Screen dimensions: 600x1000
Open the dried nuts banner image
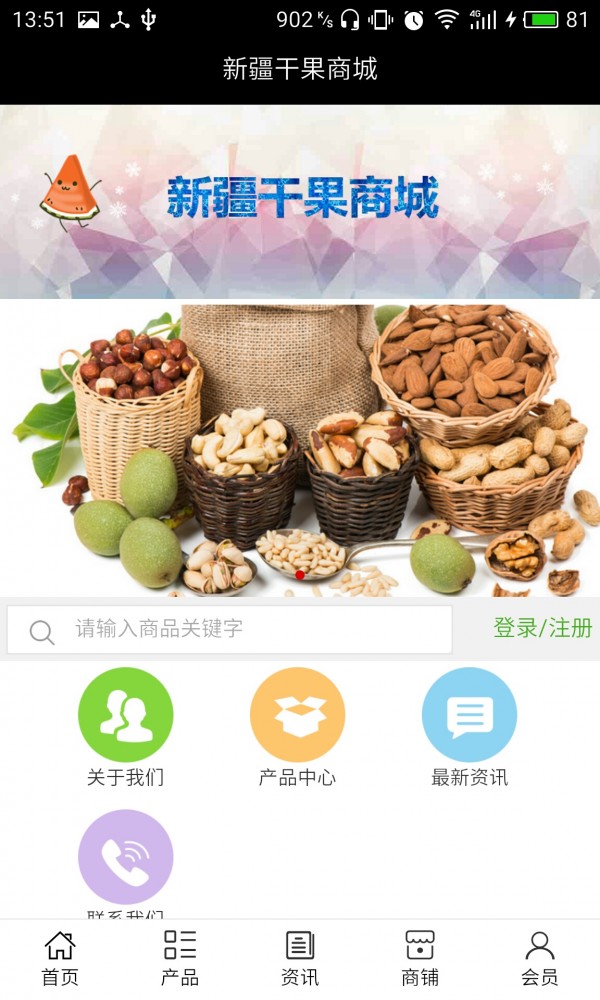point(300,450)
